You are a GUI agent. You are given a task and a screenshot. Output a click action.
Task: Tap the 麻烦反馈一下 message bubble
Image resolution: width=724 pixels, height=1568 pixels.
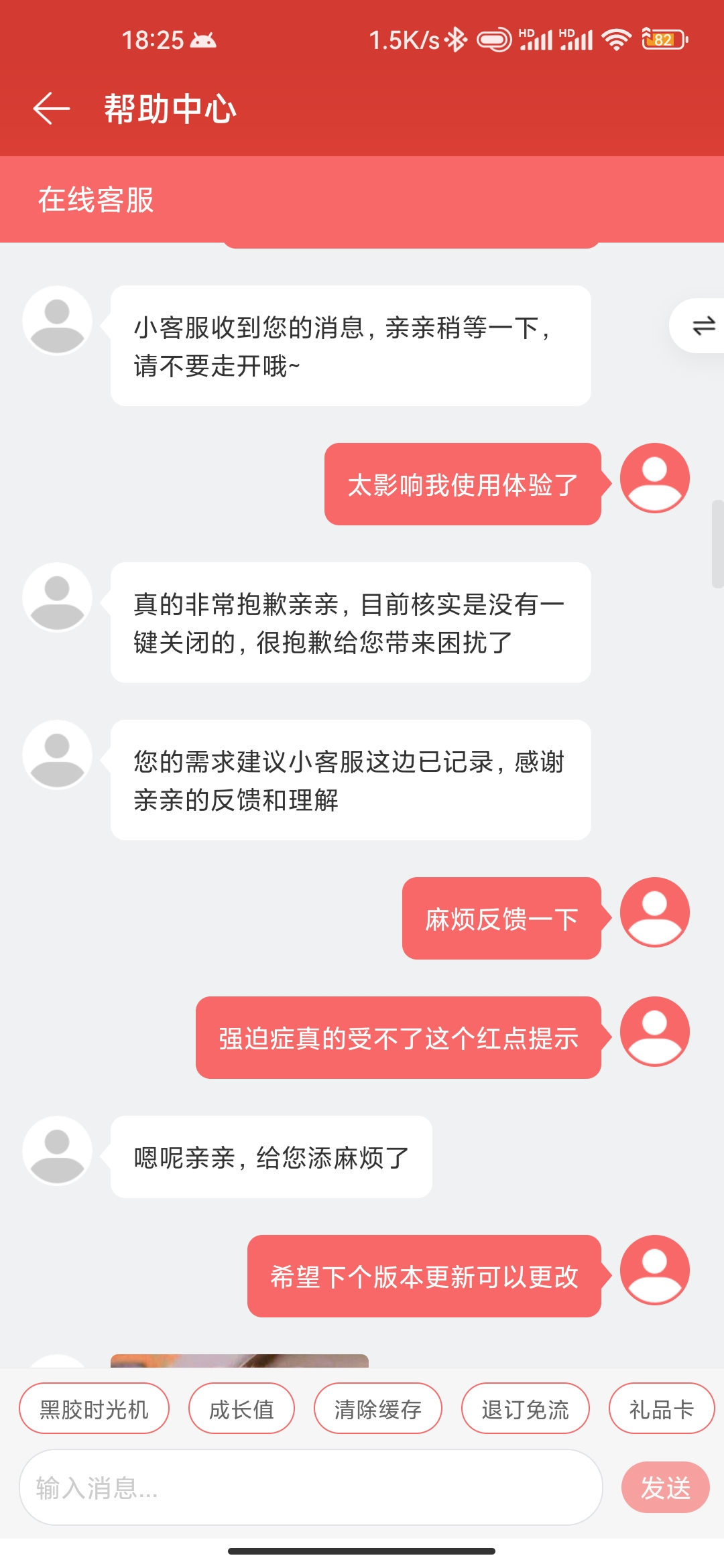(x=501, y=918)
